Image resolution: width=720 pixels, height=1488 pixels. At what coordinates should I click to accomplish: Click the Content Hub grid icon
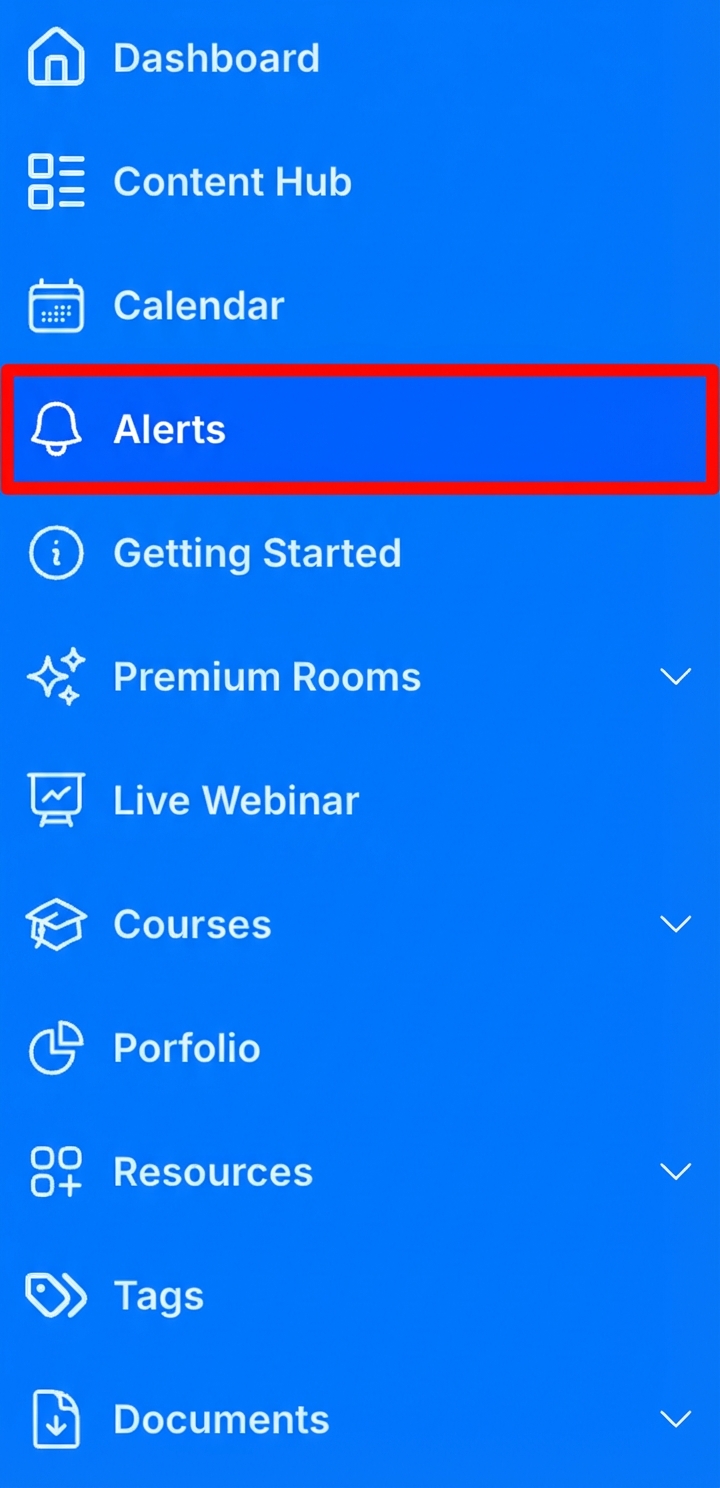(56, 181)
